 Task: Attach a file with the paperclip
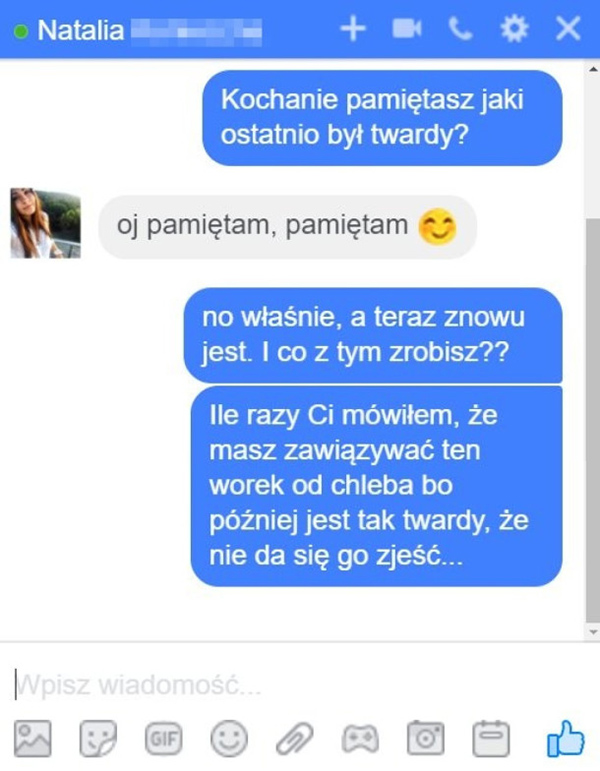coord(294,739)
